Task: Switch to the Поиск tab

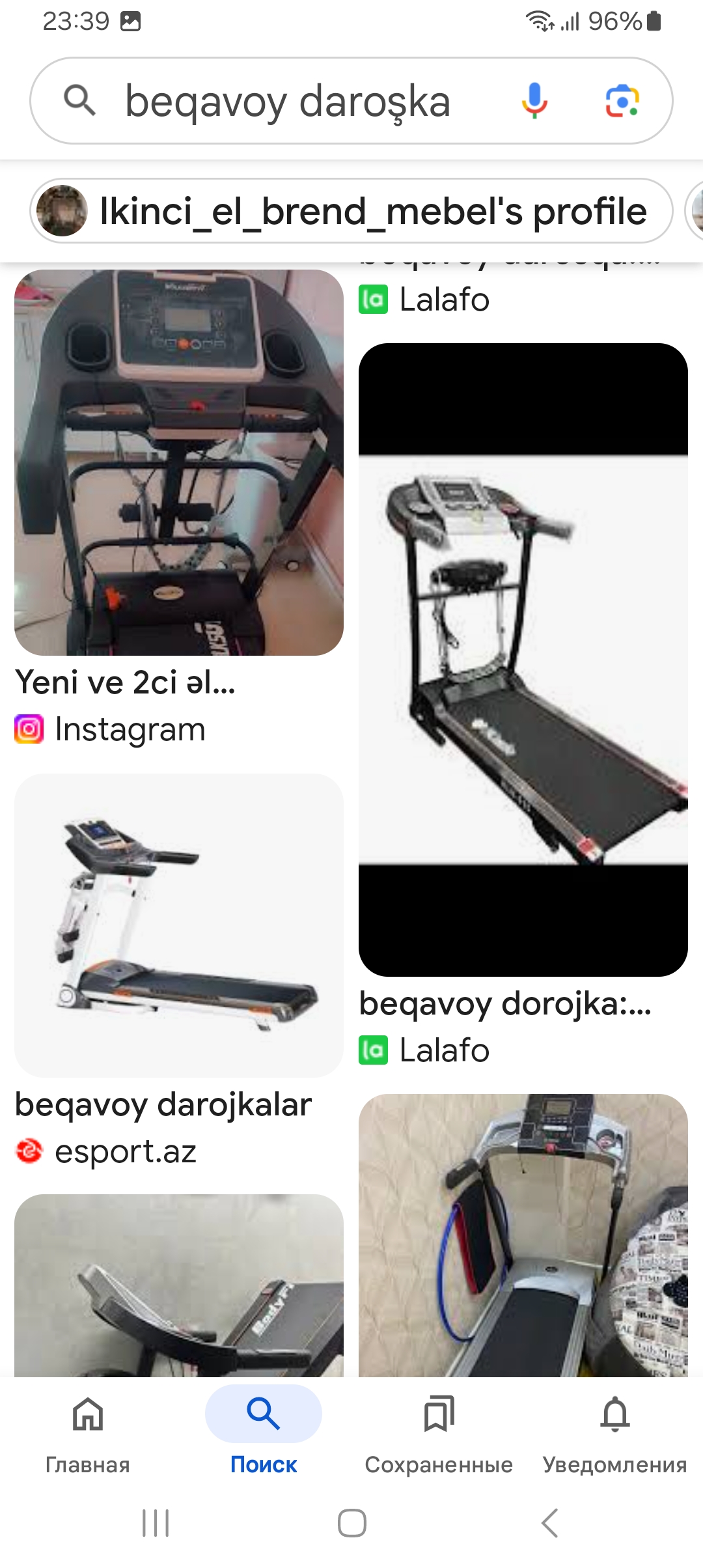Action: pos(264,1429)
